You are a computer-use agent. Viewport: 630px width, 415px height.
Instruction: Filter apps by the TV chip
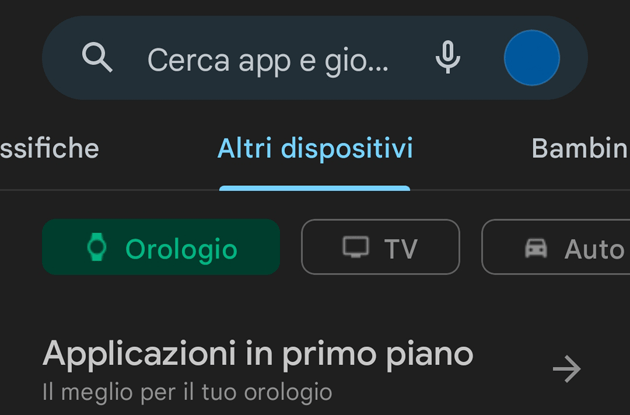pos(380,248)
